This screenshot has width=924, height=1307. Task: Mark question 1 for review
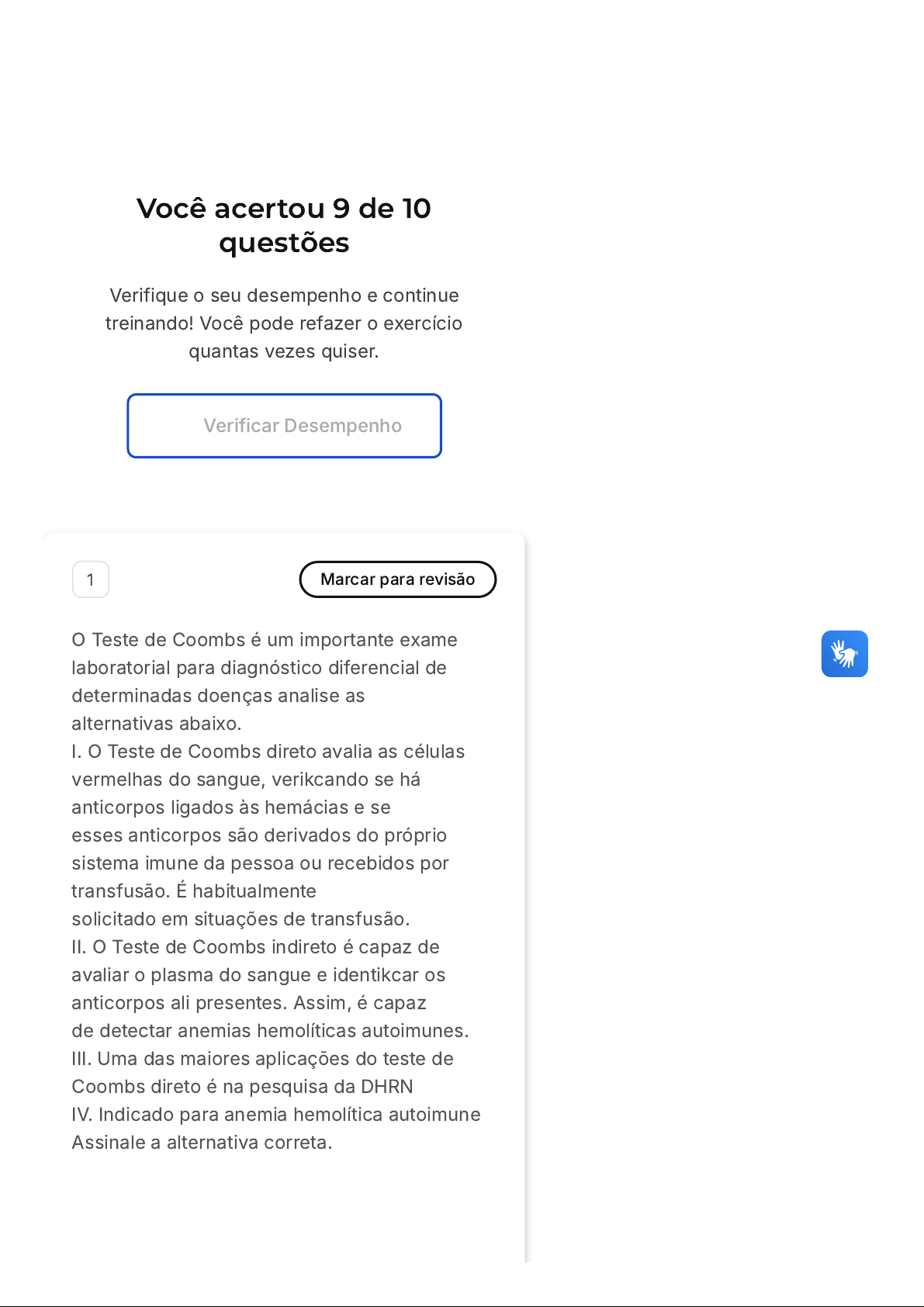pyautogui.click(x=398, y=579)
